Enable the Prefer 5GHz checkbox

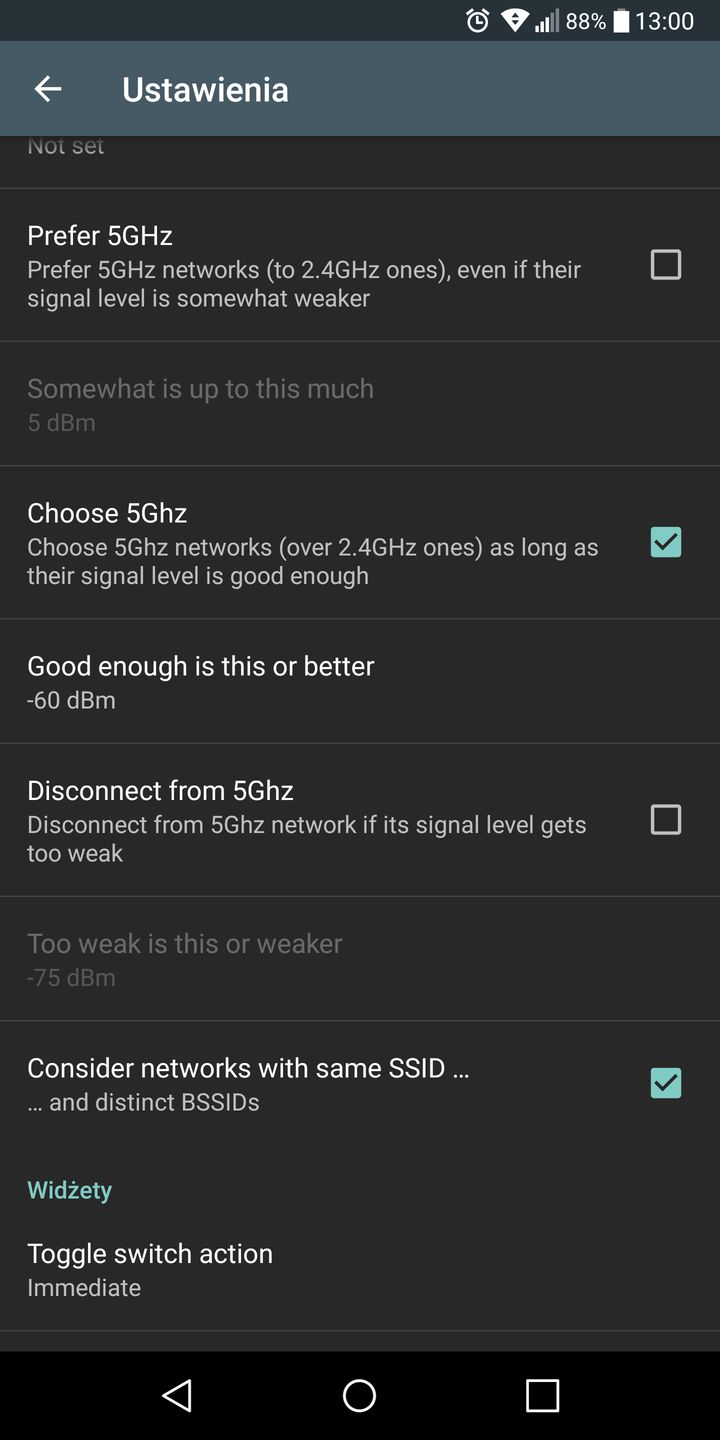[x=665, y=265]
